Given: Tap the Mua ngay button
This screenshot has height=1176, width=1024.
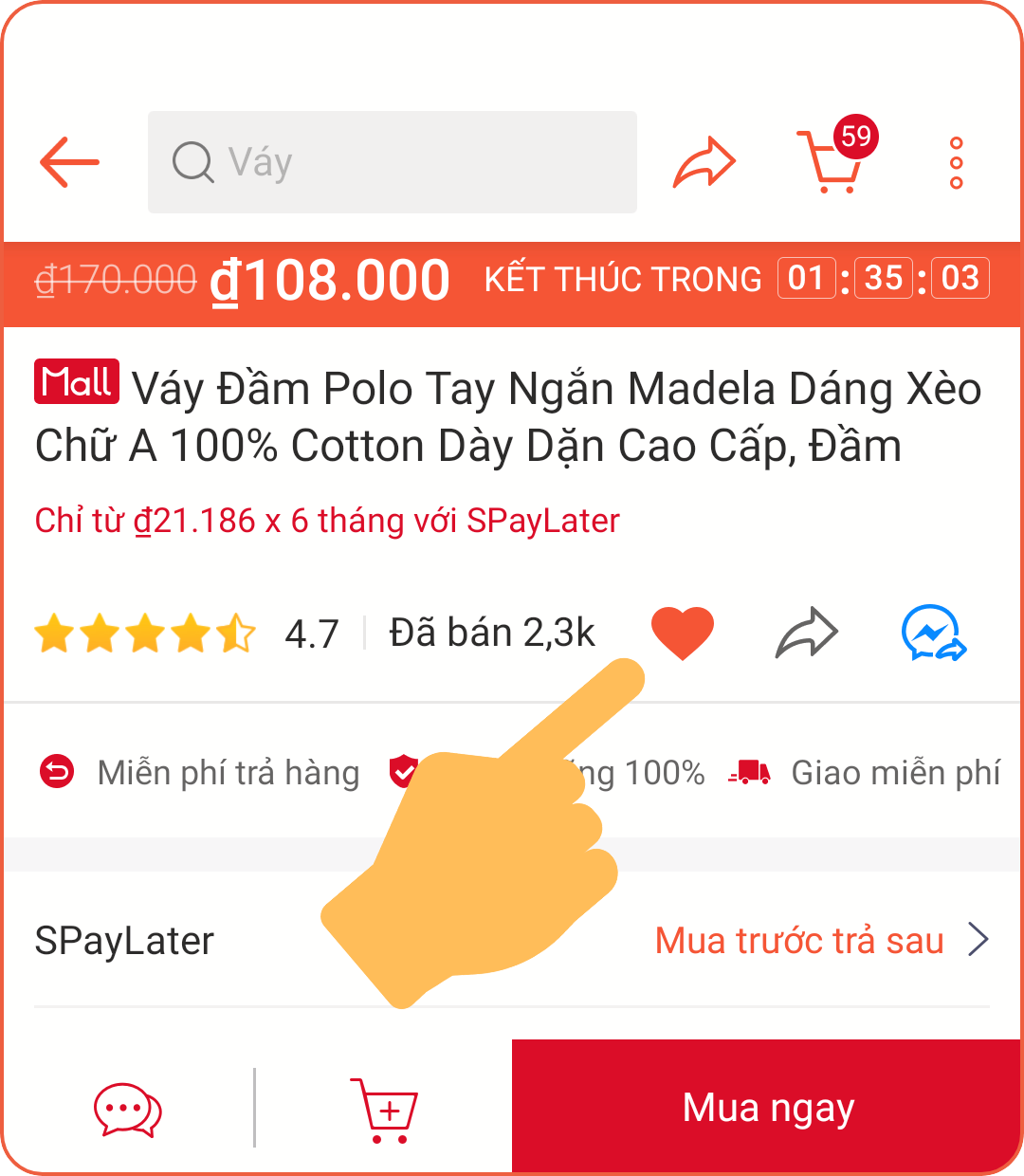Looking at the screenshot, I should pos(767,1108).
